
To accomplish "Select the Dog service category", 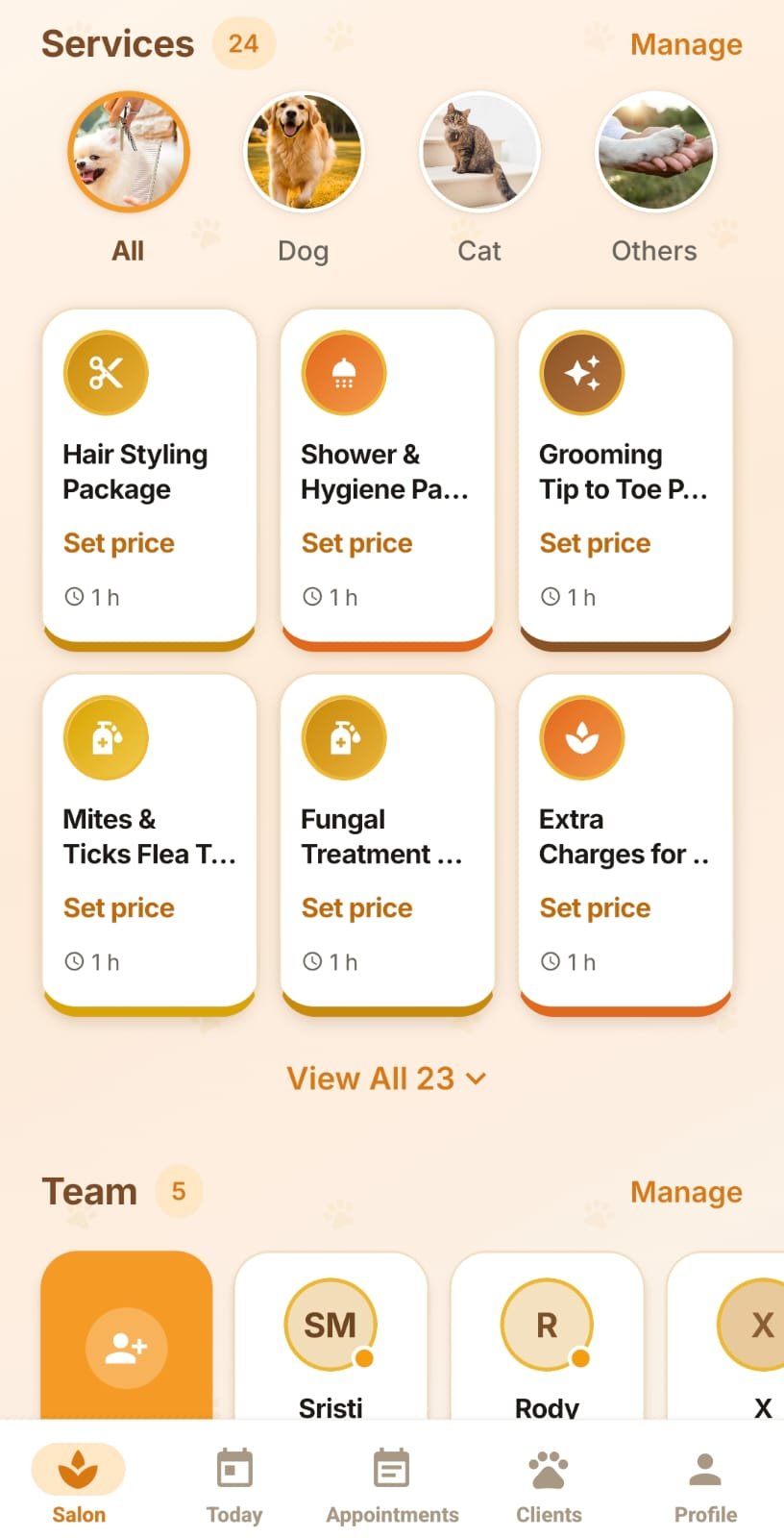I will coord(304,180).
